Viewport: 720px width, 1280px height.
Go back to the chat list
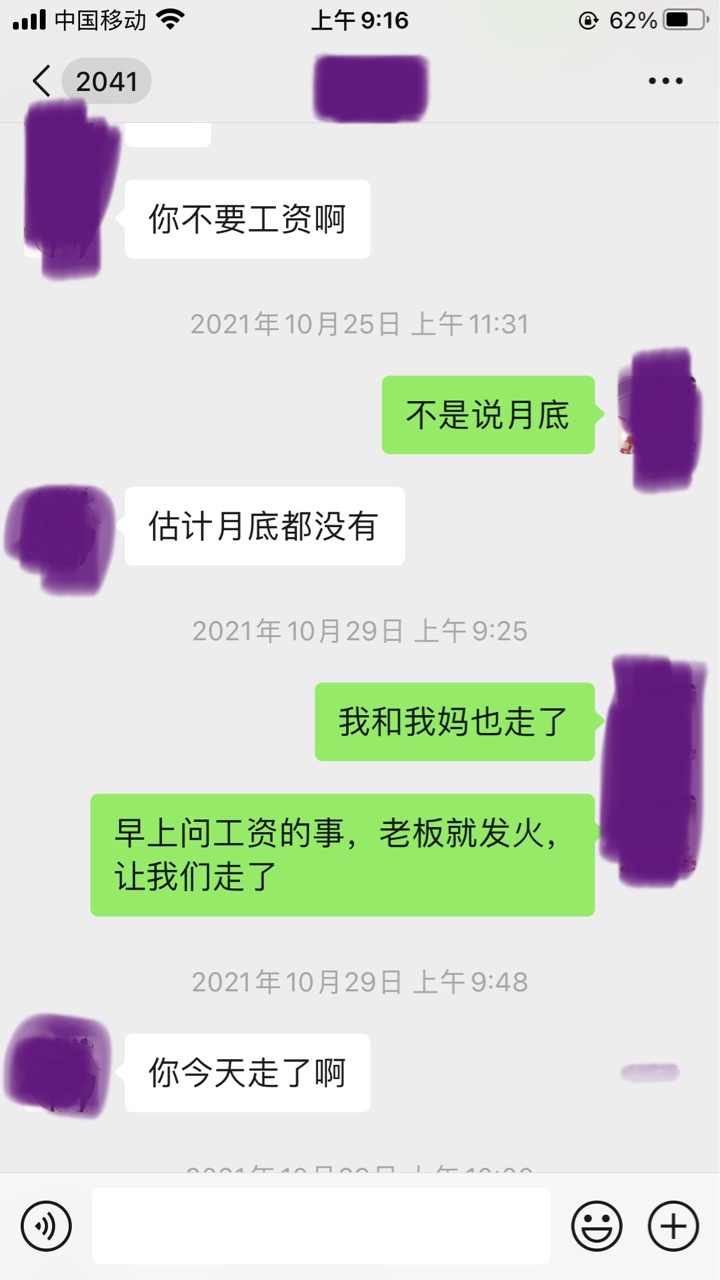pyautogui.click(x=42, y=81)
